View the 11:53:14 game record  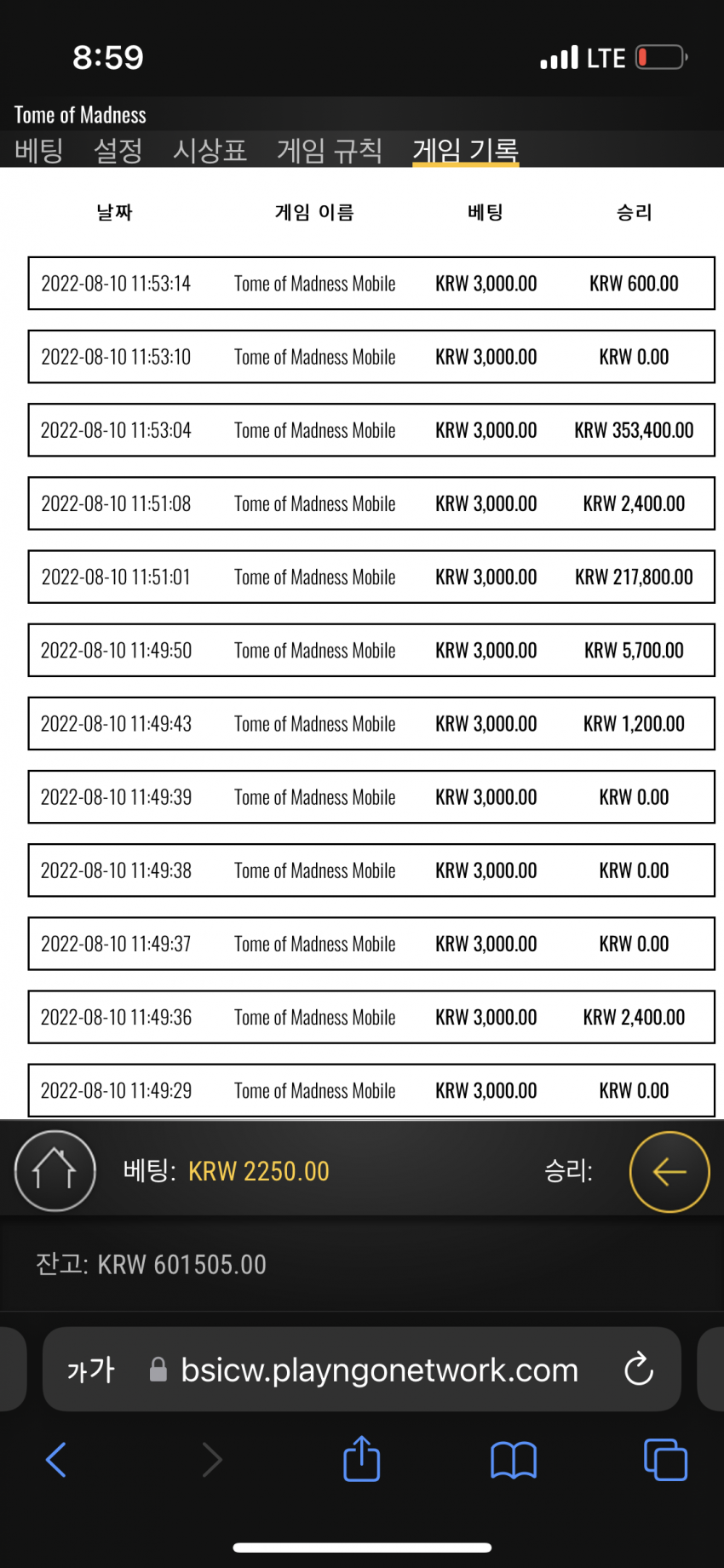[371, 284]
